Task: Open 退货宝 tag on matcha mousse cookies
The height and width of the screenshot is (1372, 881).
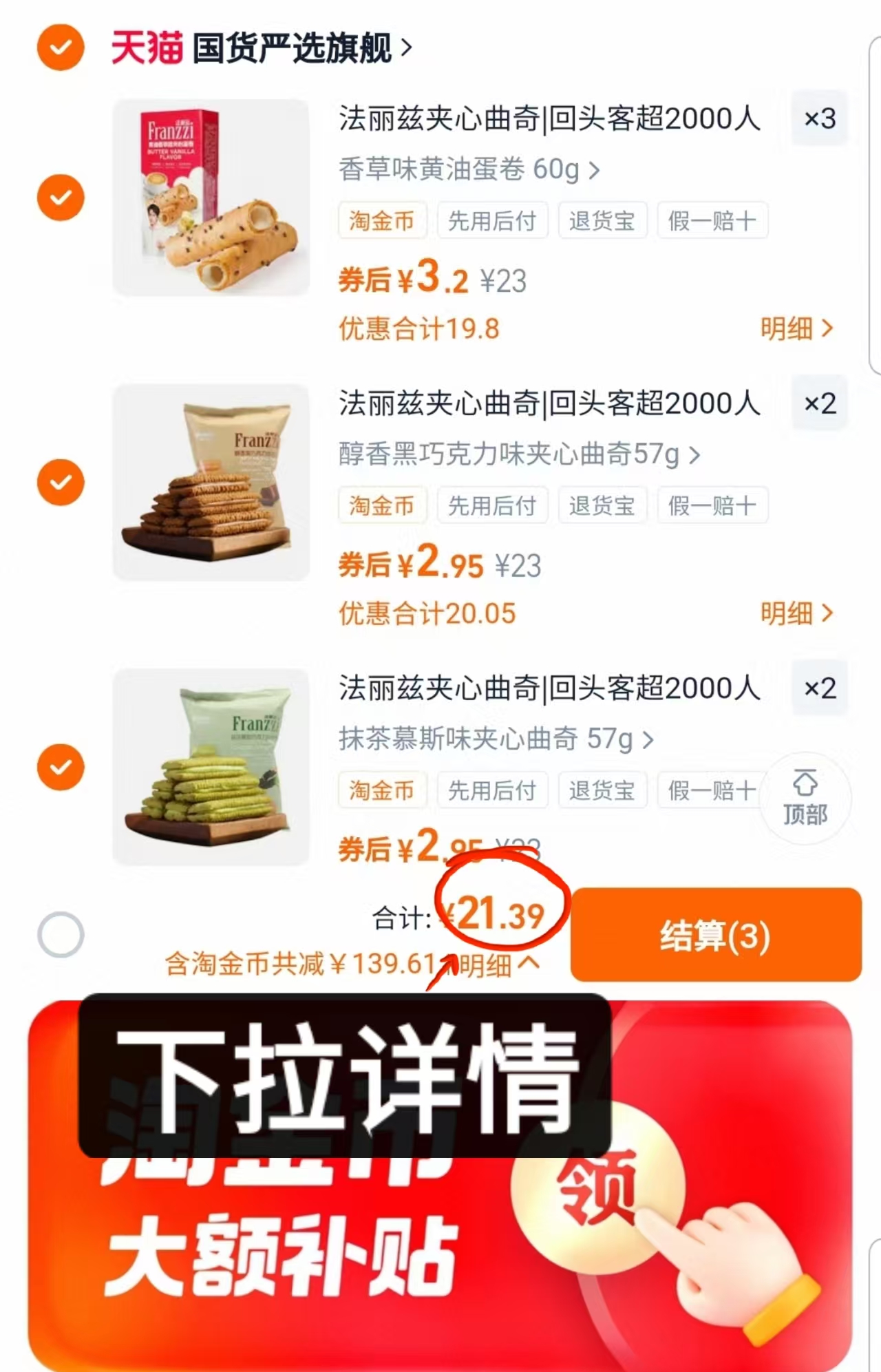Action: [x=602, y=790]
